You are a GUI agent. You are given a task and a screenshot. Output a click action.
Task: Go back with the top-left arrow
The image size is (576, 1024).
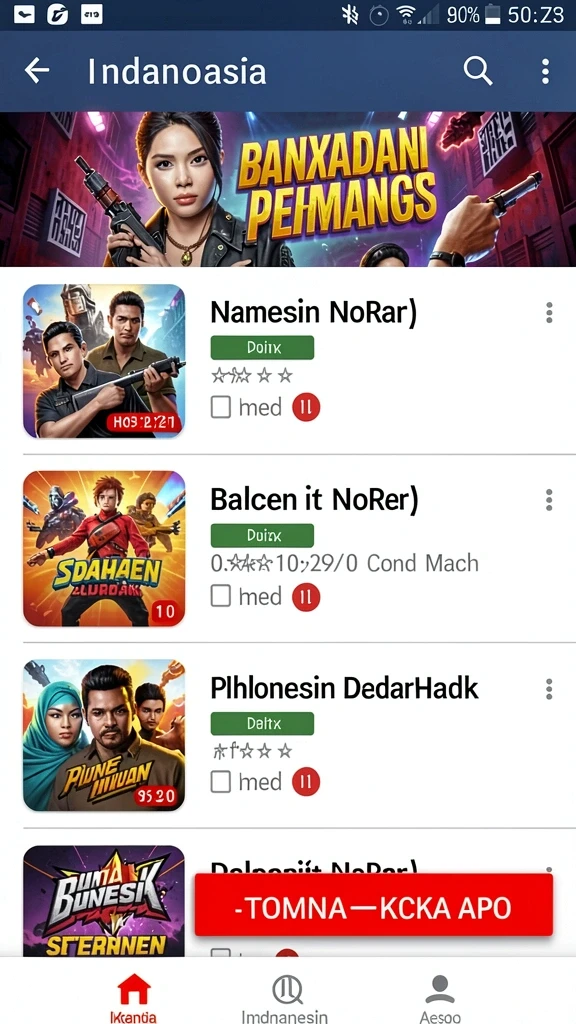[37, 71]
